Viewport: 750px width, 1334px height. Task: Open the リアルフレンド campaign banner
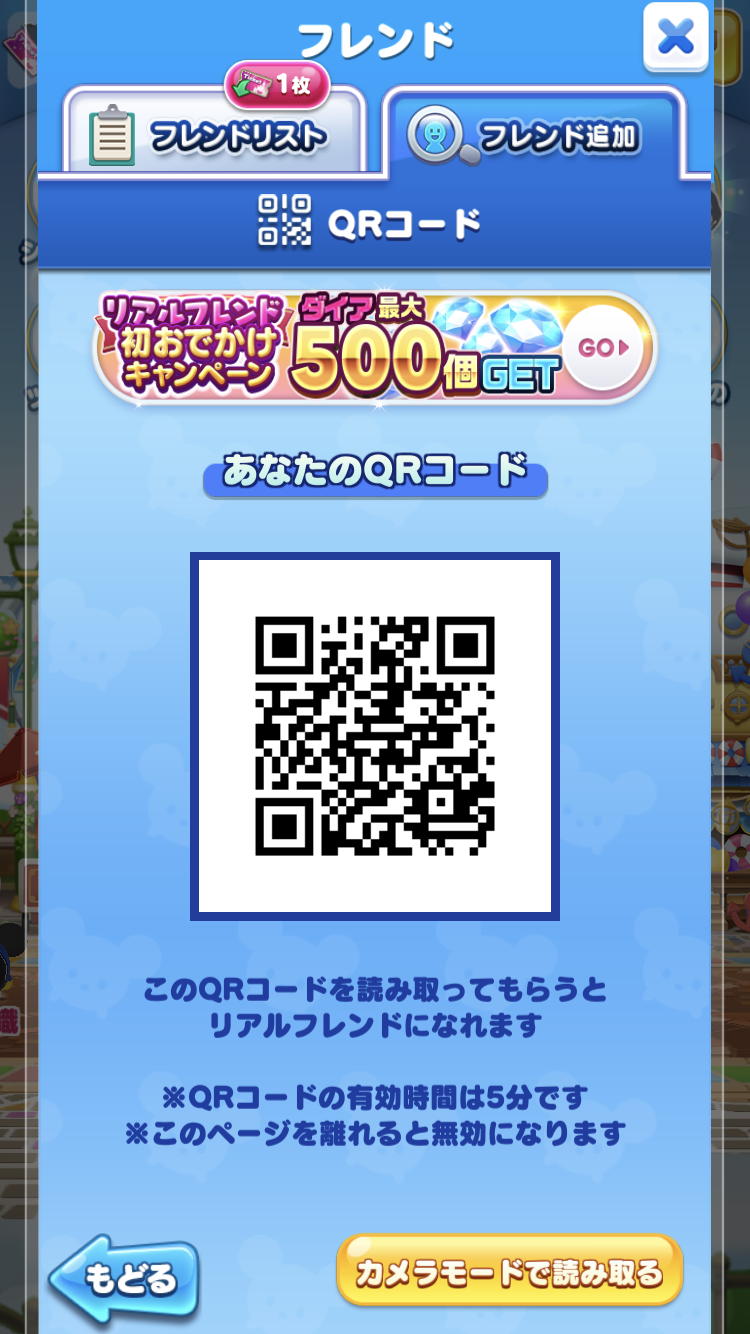coord(375,347)
